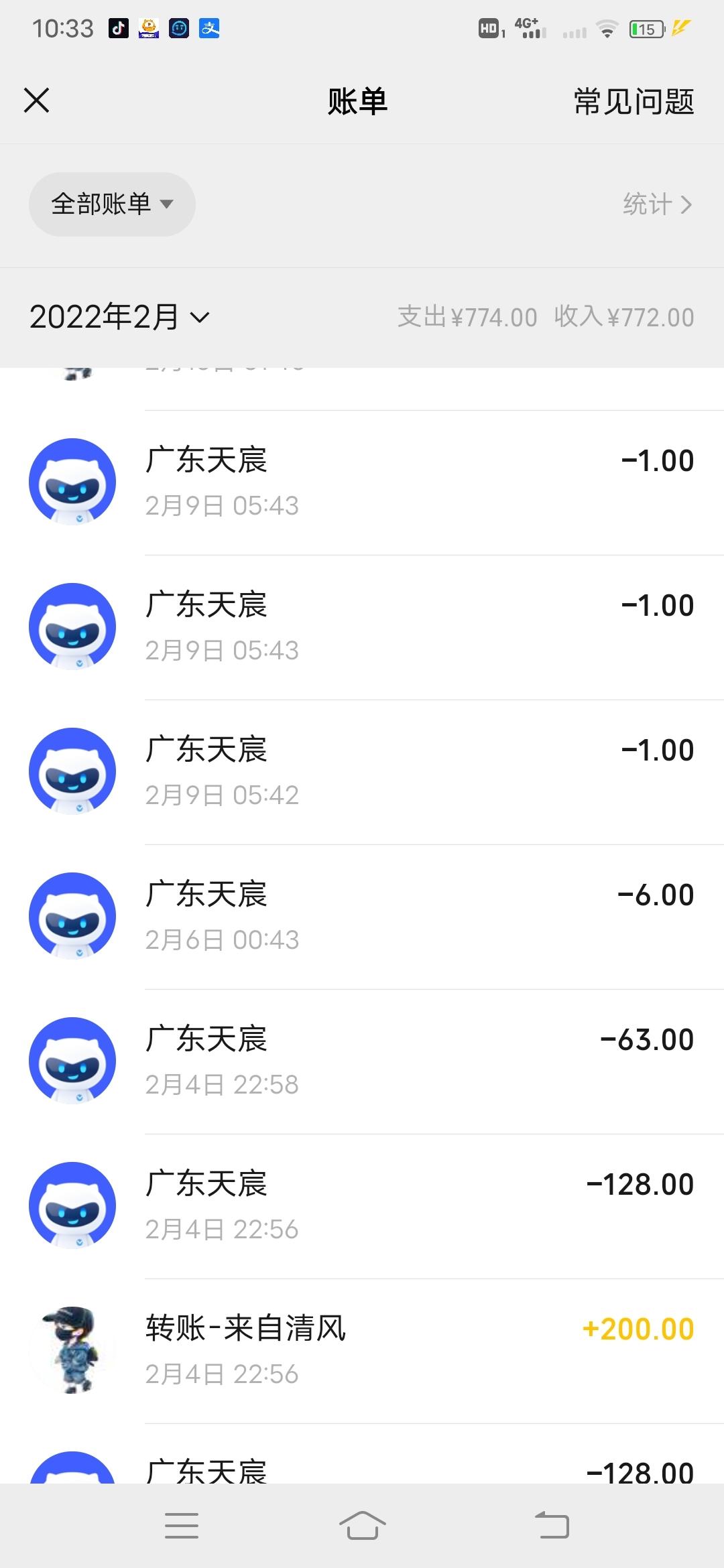Screen dimensions: 724x1568
Task: Open the 转账-来自清风 +200.00 record
Action: pos(362,1351)
